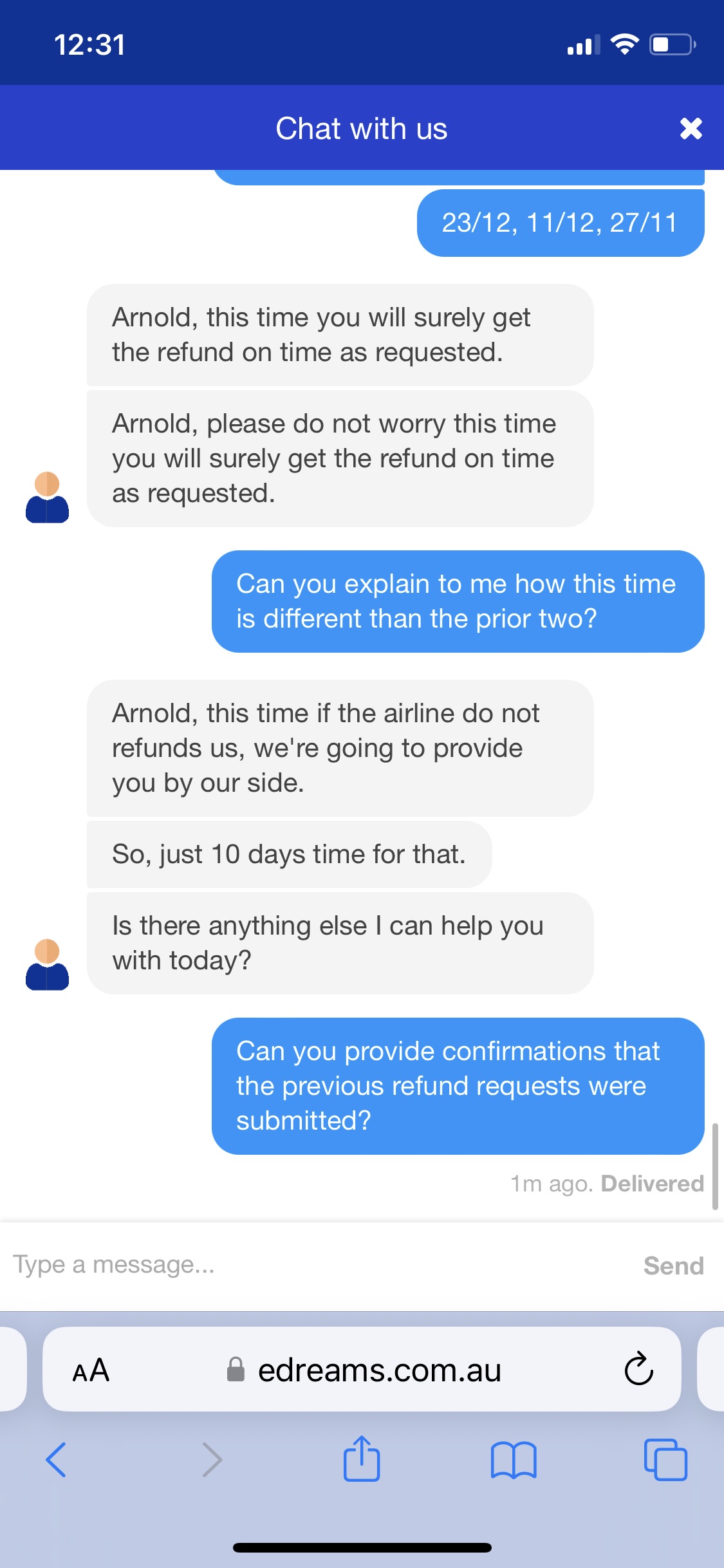Show all open browser tabs

pos(665,1459)
